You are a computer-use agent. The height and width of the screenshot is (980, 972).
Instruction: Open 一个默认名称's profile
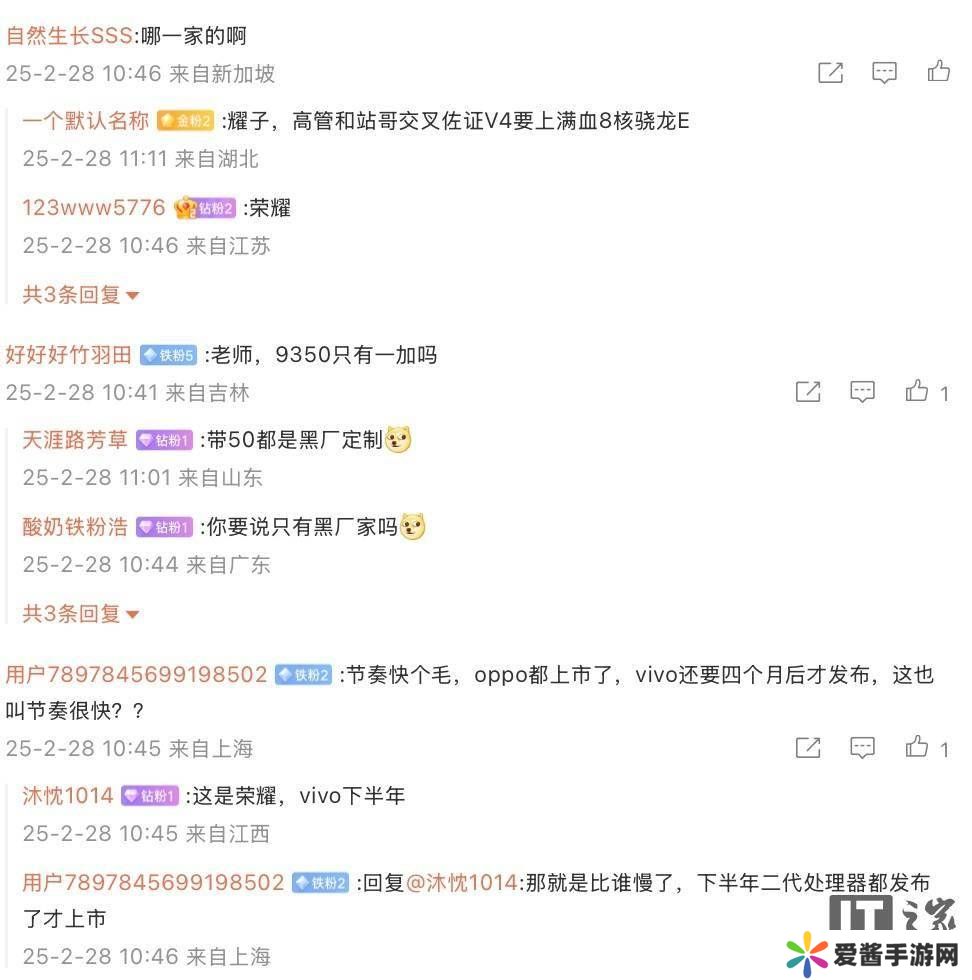point(85,121)
